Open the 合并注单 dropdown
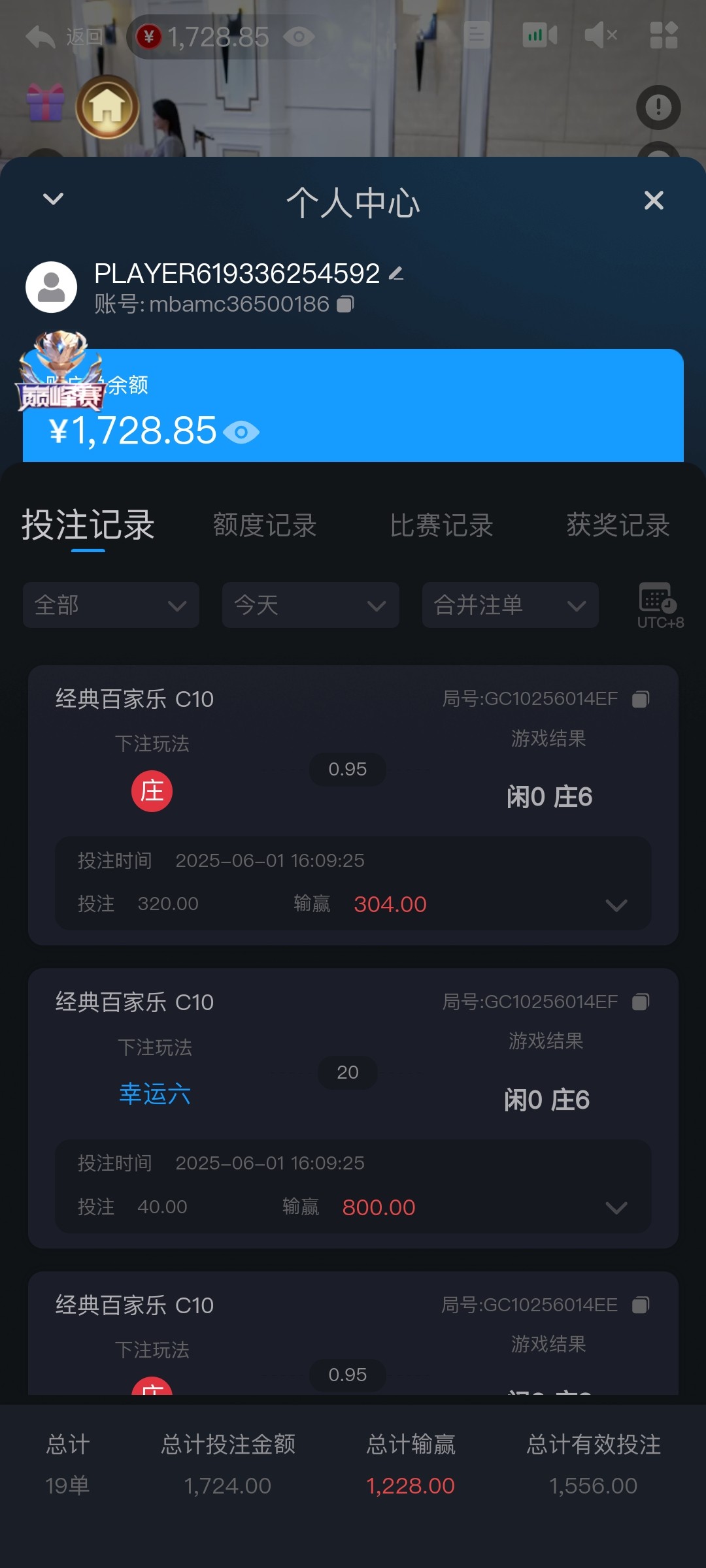Image resolution: width=706 pixels, height=1568 pixels. (x=510, y=605)
